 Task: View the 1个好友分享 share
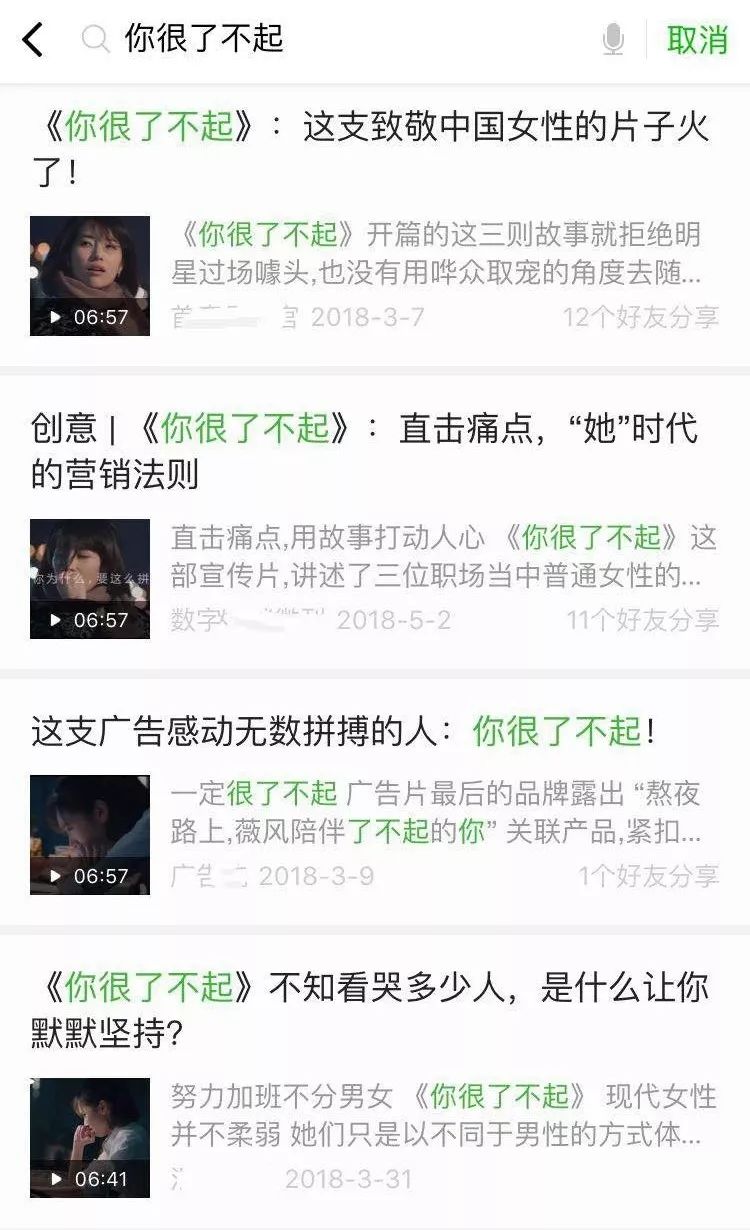pos(648,876)
